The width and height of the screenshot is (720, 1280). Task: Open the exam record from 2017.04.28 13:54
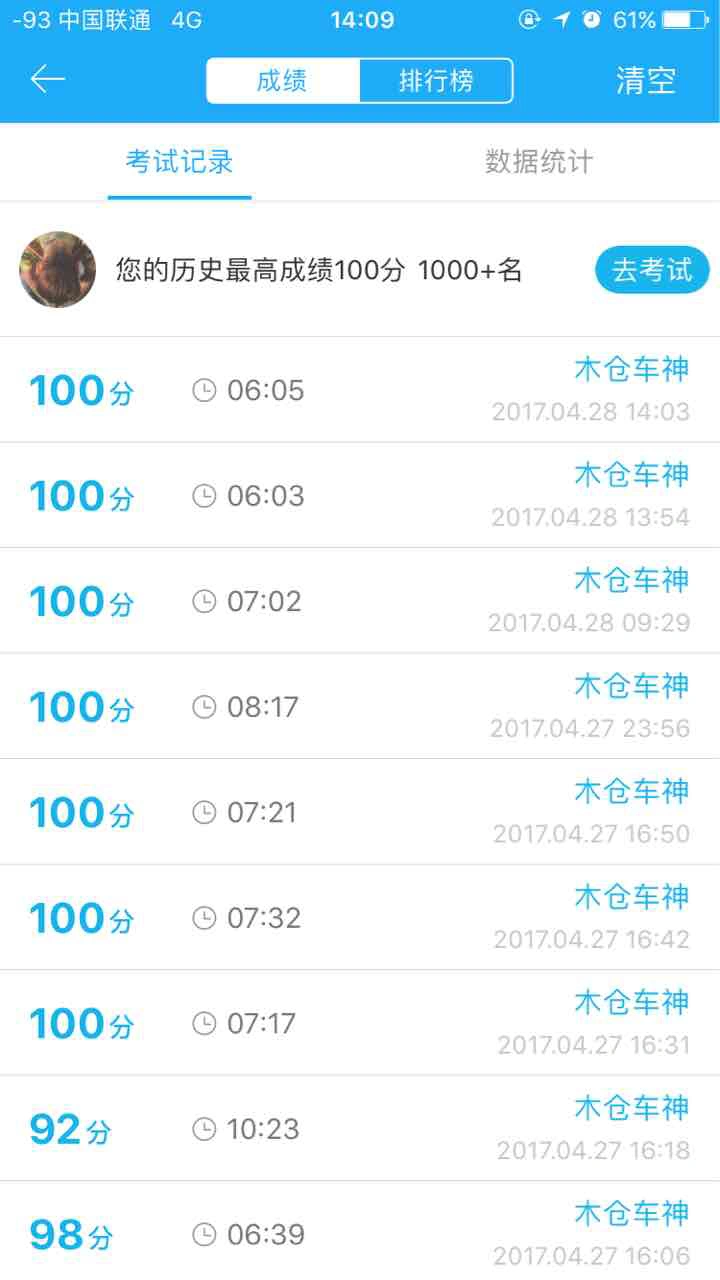coord(360,495)
